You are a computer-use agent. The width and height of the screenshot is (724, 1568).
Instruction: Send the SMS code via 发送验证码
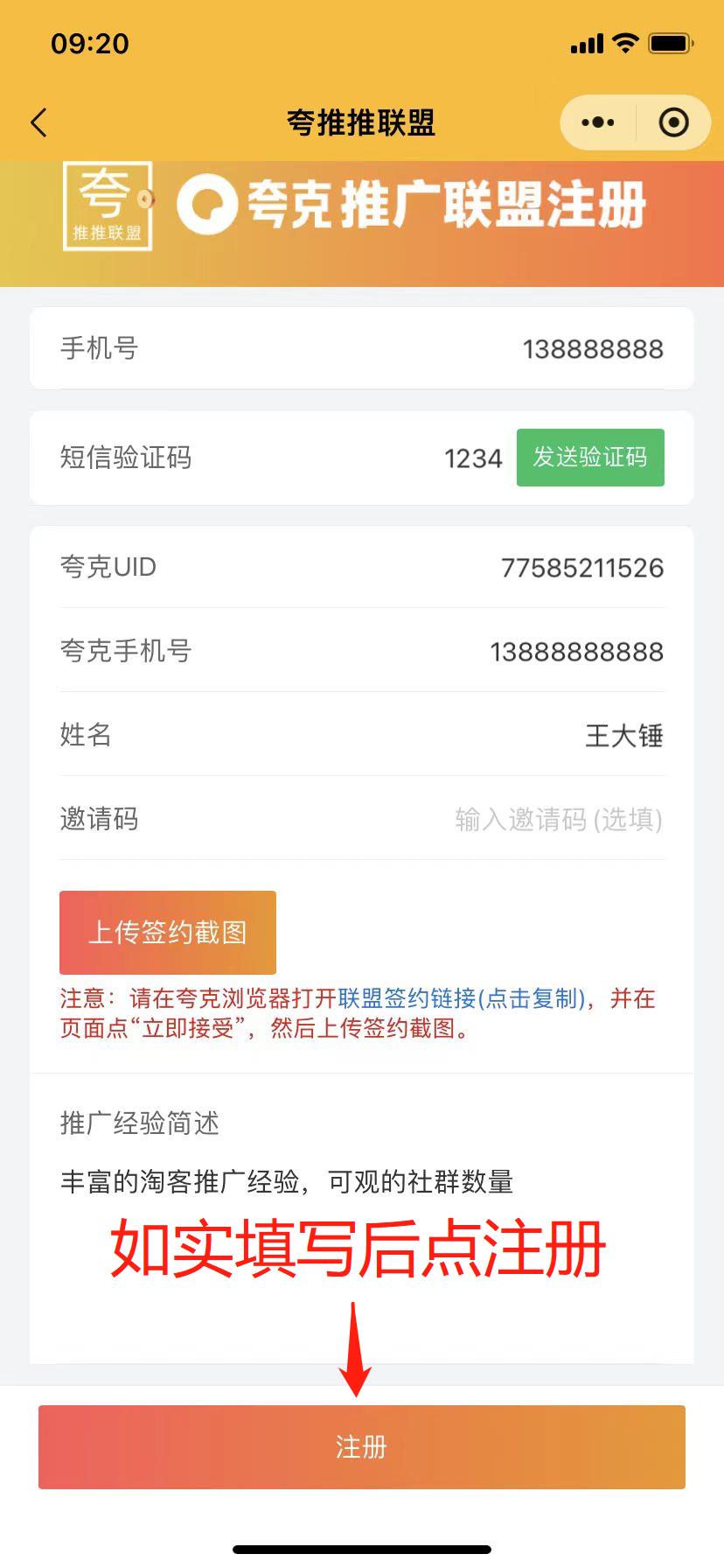click(590, 458)
